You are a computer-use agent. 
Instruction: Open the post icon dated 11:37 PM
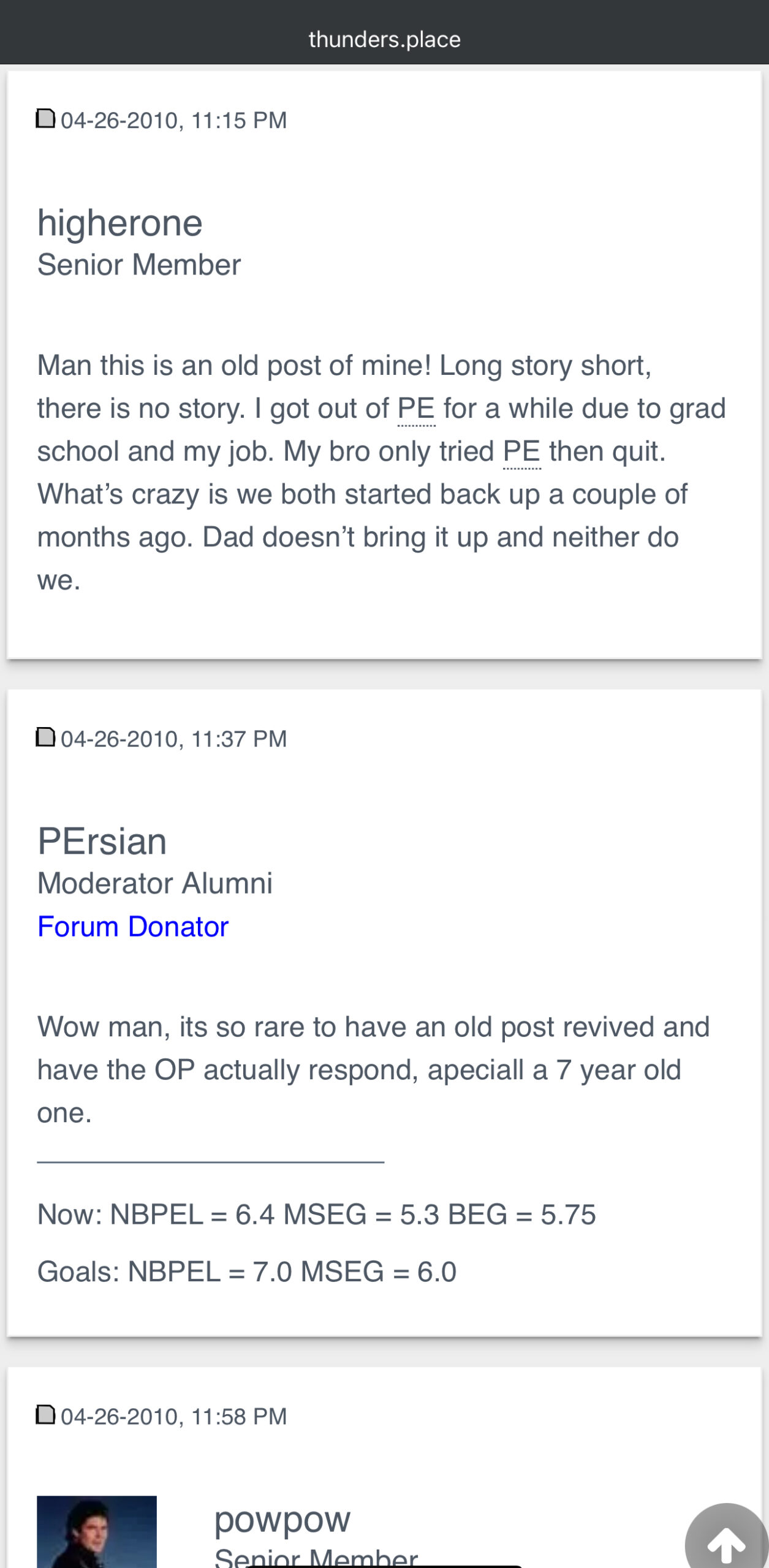click(x=45, y=737)
